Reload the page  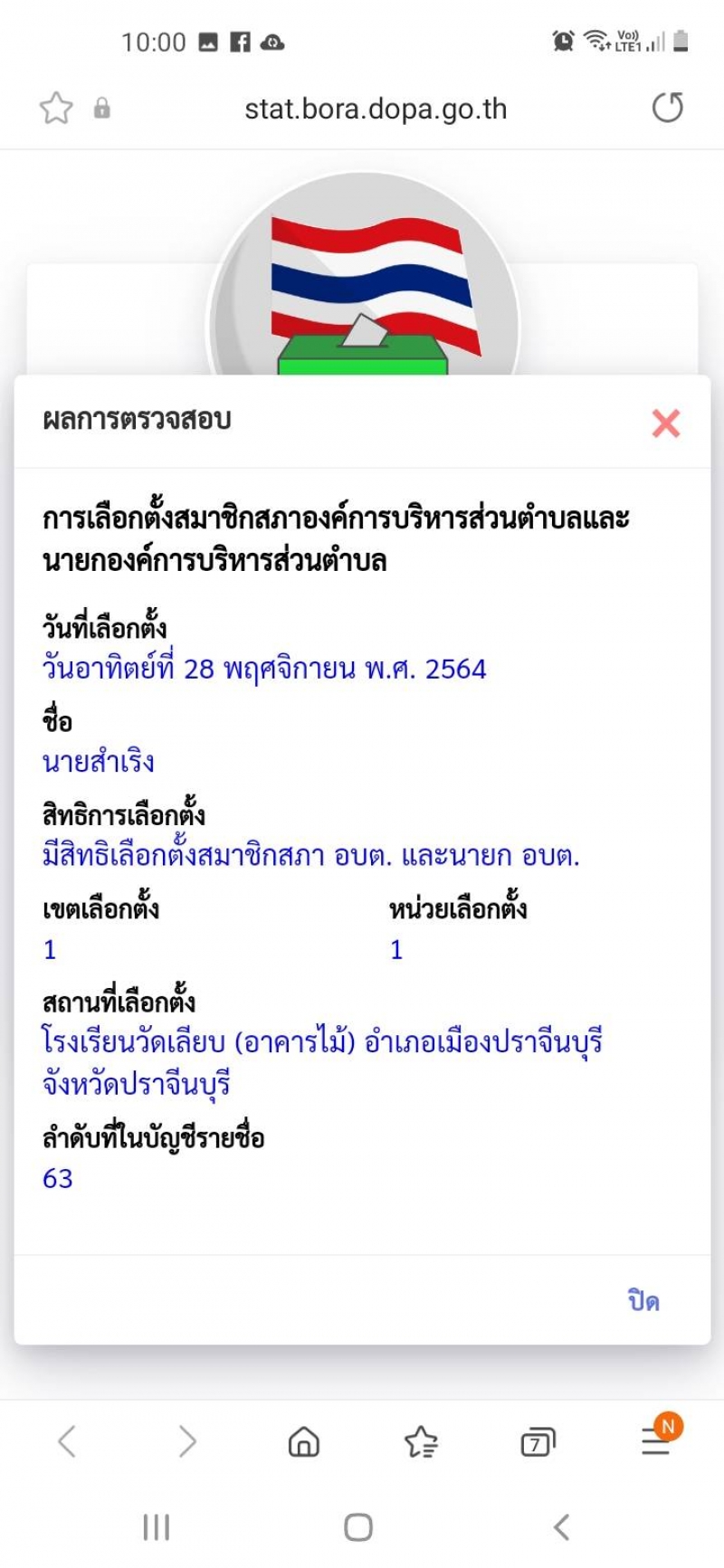click(668, 109)
